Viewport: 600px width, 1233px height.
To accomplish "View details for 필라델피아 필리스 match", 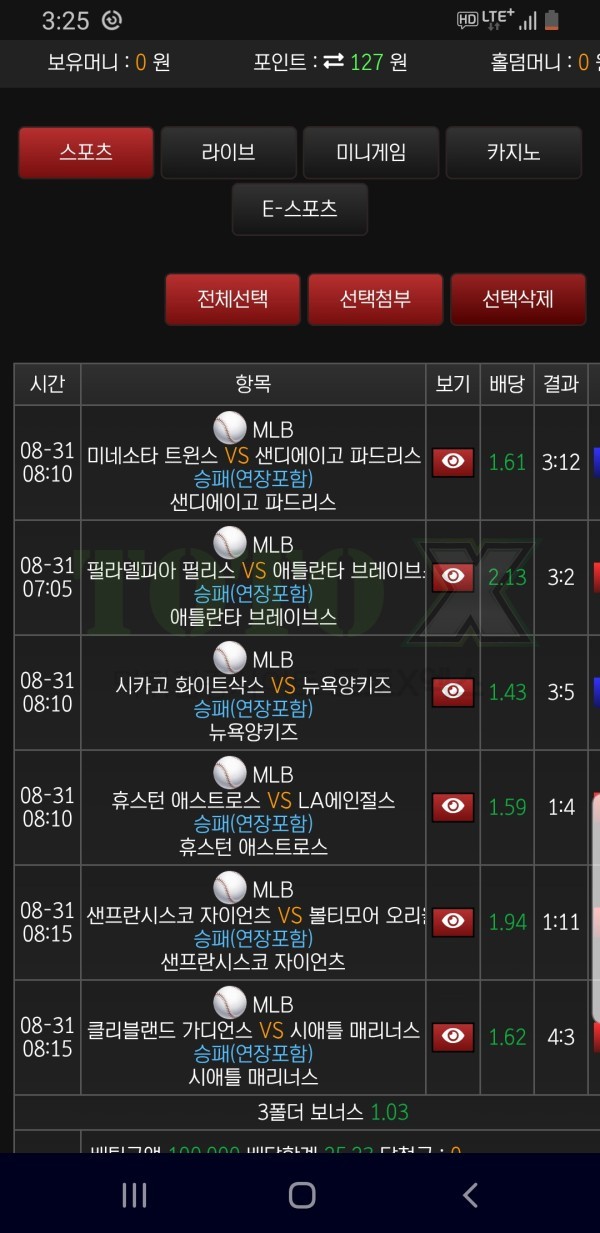I will [453, 577].
